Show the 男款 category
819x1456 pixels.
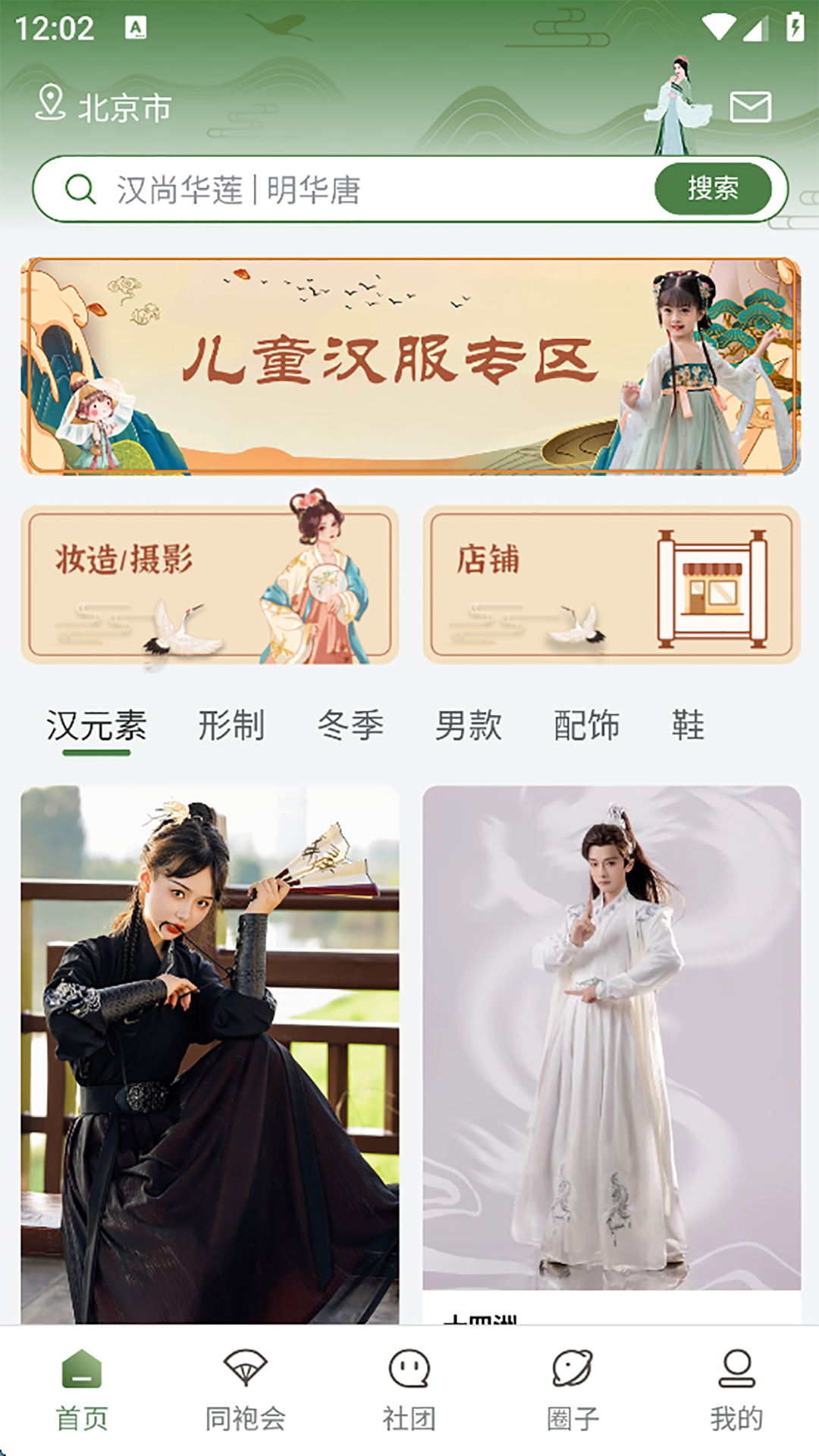click(469, 726)
